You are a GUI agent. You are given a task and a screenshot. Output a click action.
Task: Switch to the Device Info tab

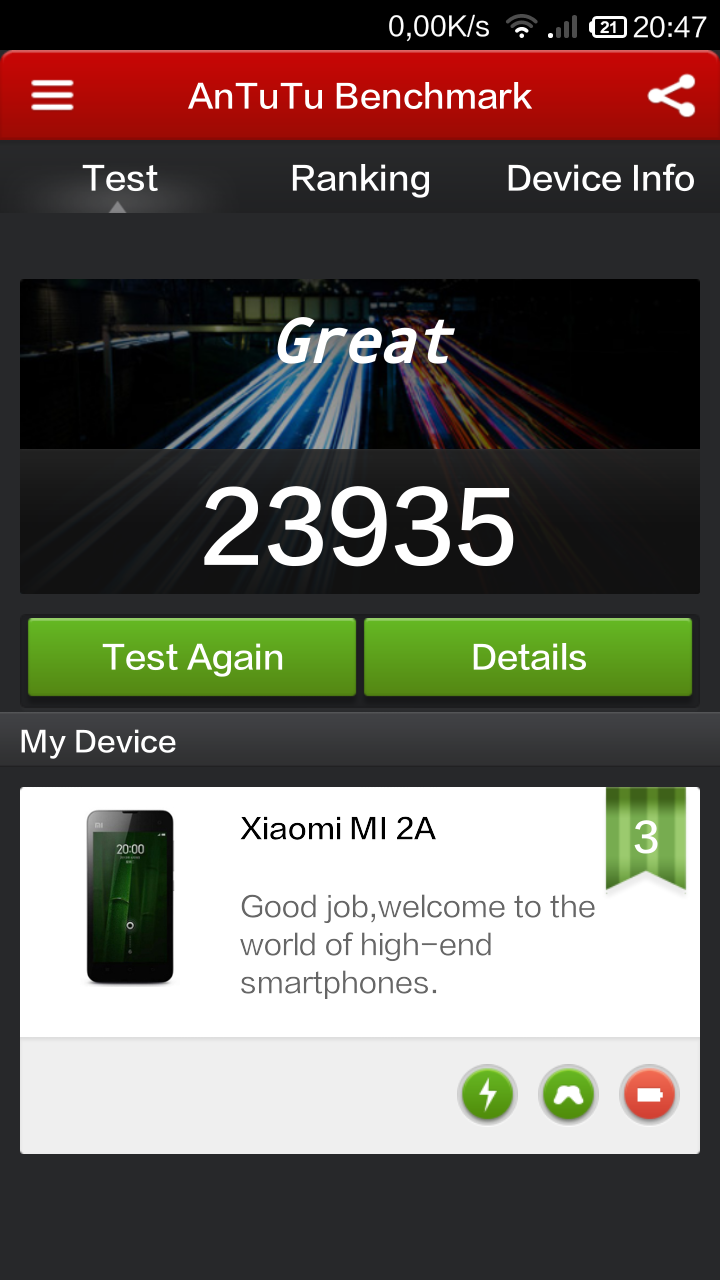tap(600, 178)
